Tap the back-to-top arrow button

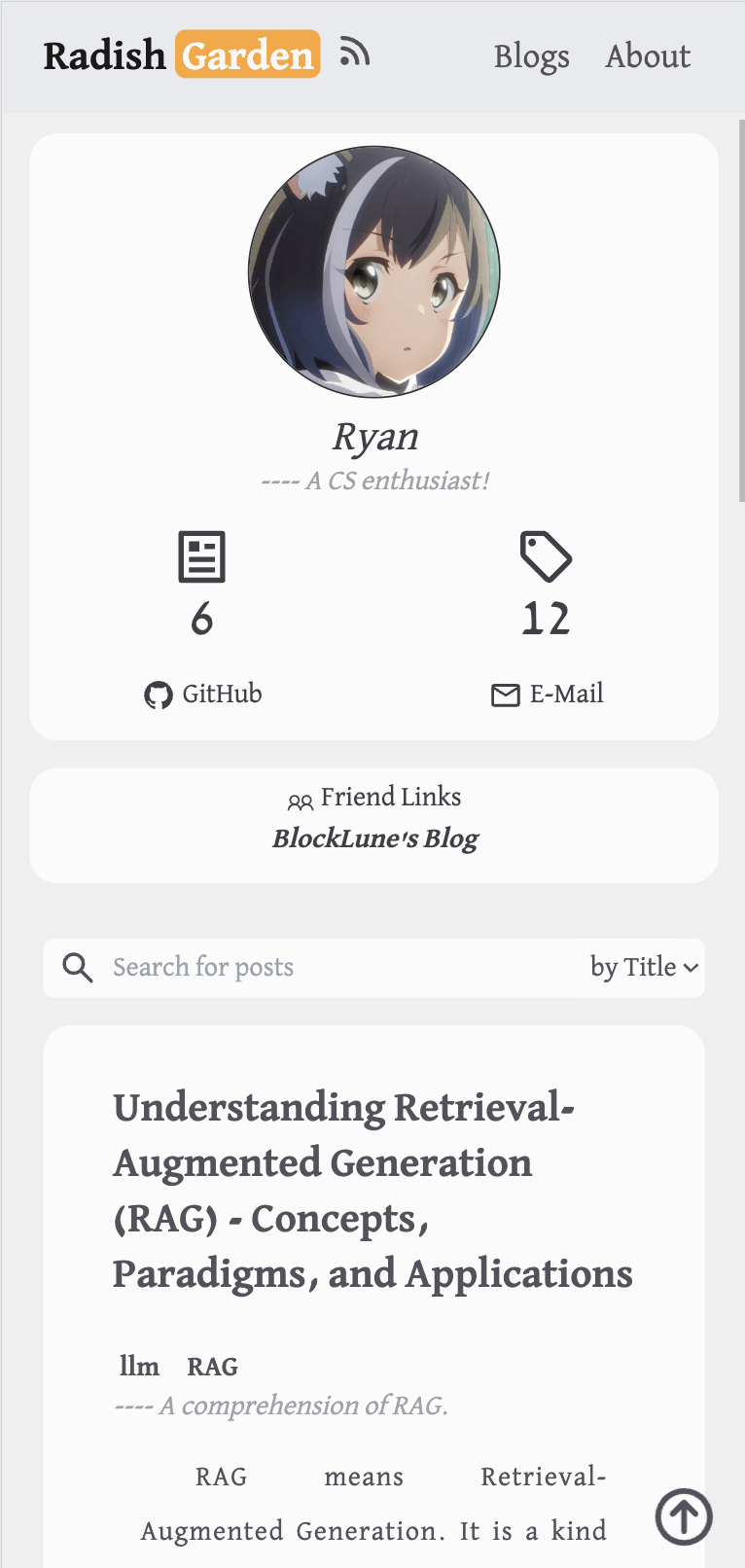[684, 1516]
